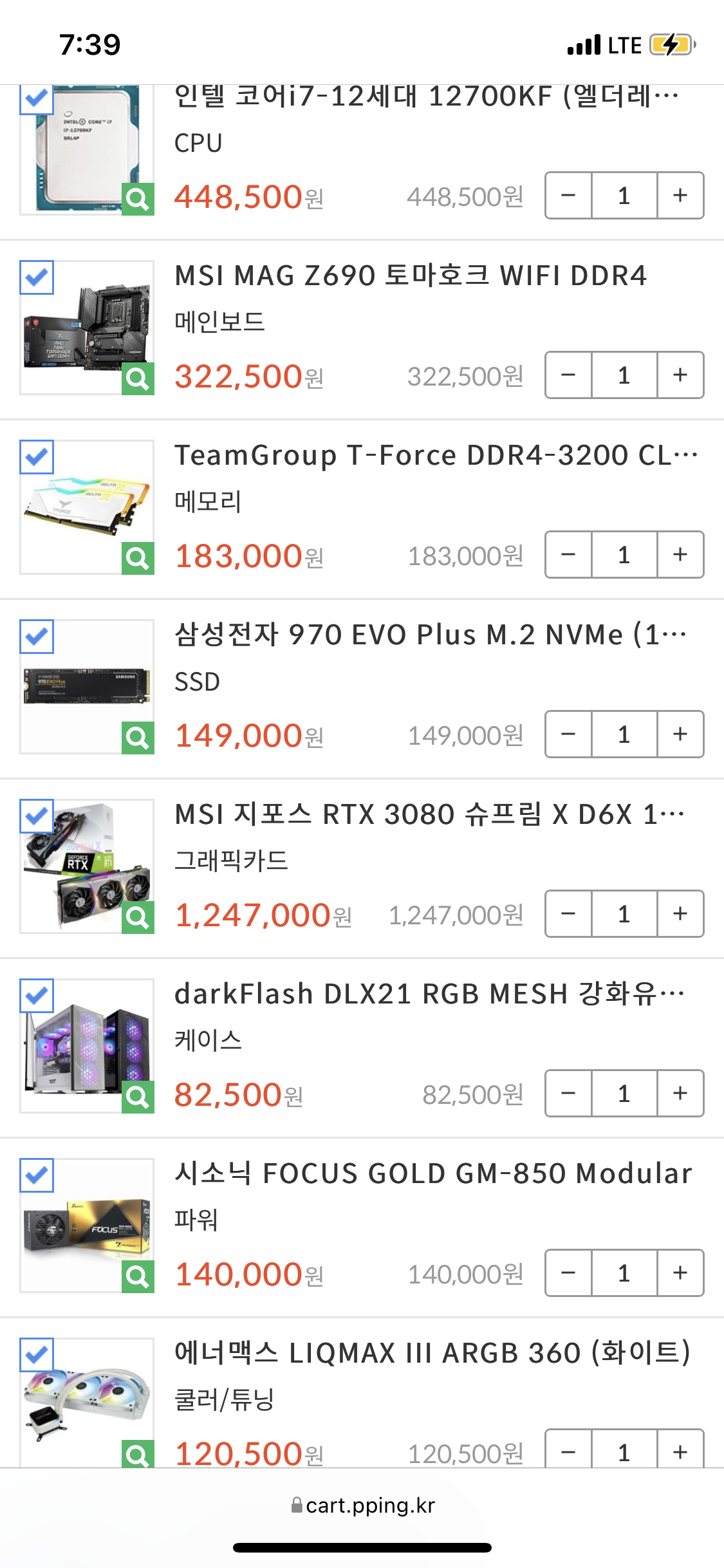Uncheck the Intel i7-12700KF CPU checkbox
The width and height of the screenshot is (724, 1568).
pos(36,98)
